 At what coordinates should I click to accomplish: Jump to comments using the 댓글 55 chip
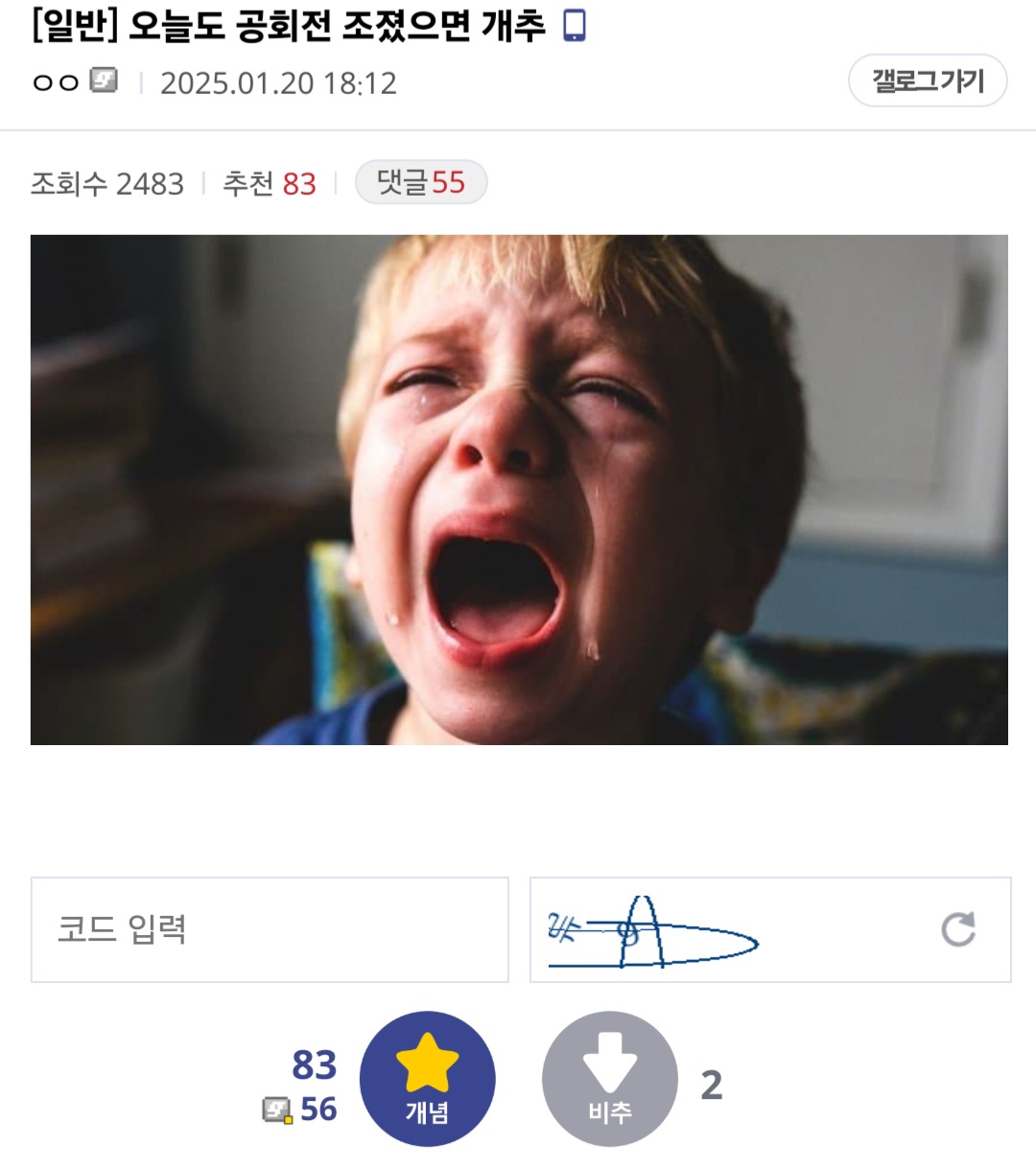pyautogui.click(x=421, y=182)
